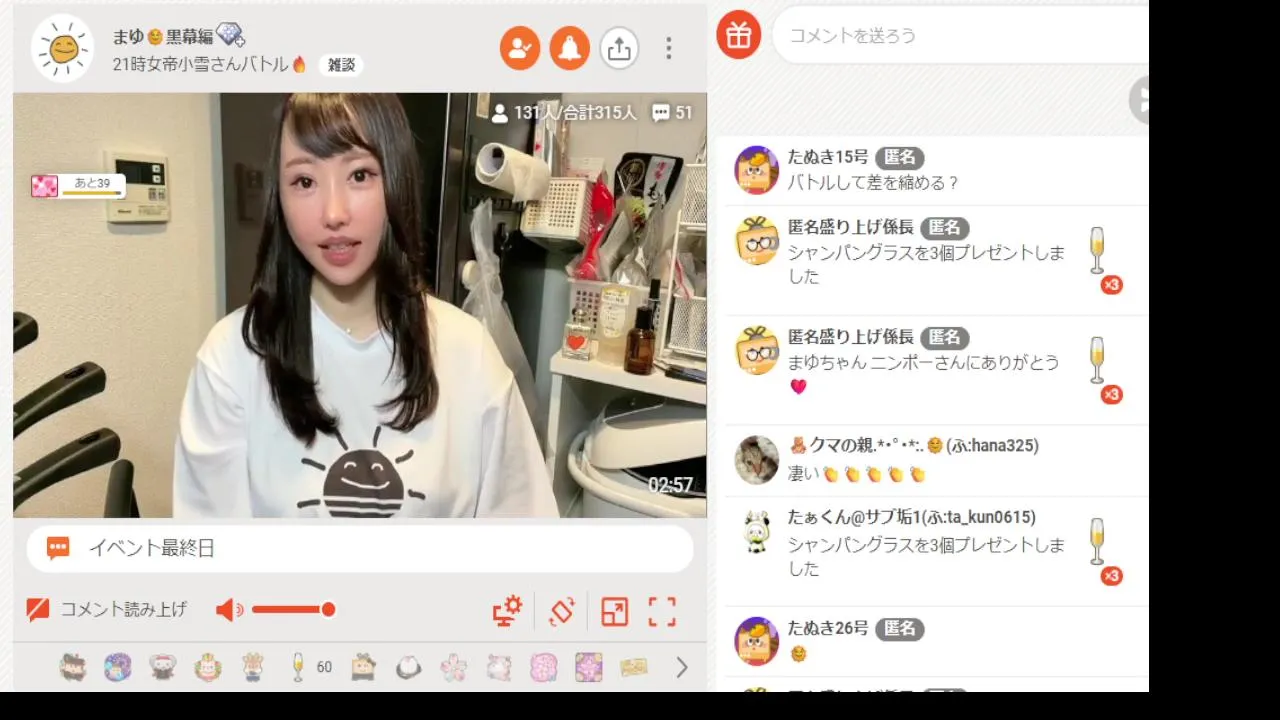Screen dimensions: 1280x720
Task: Open the gift box button
Action: tap(738, 35)
